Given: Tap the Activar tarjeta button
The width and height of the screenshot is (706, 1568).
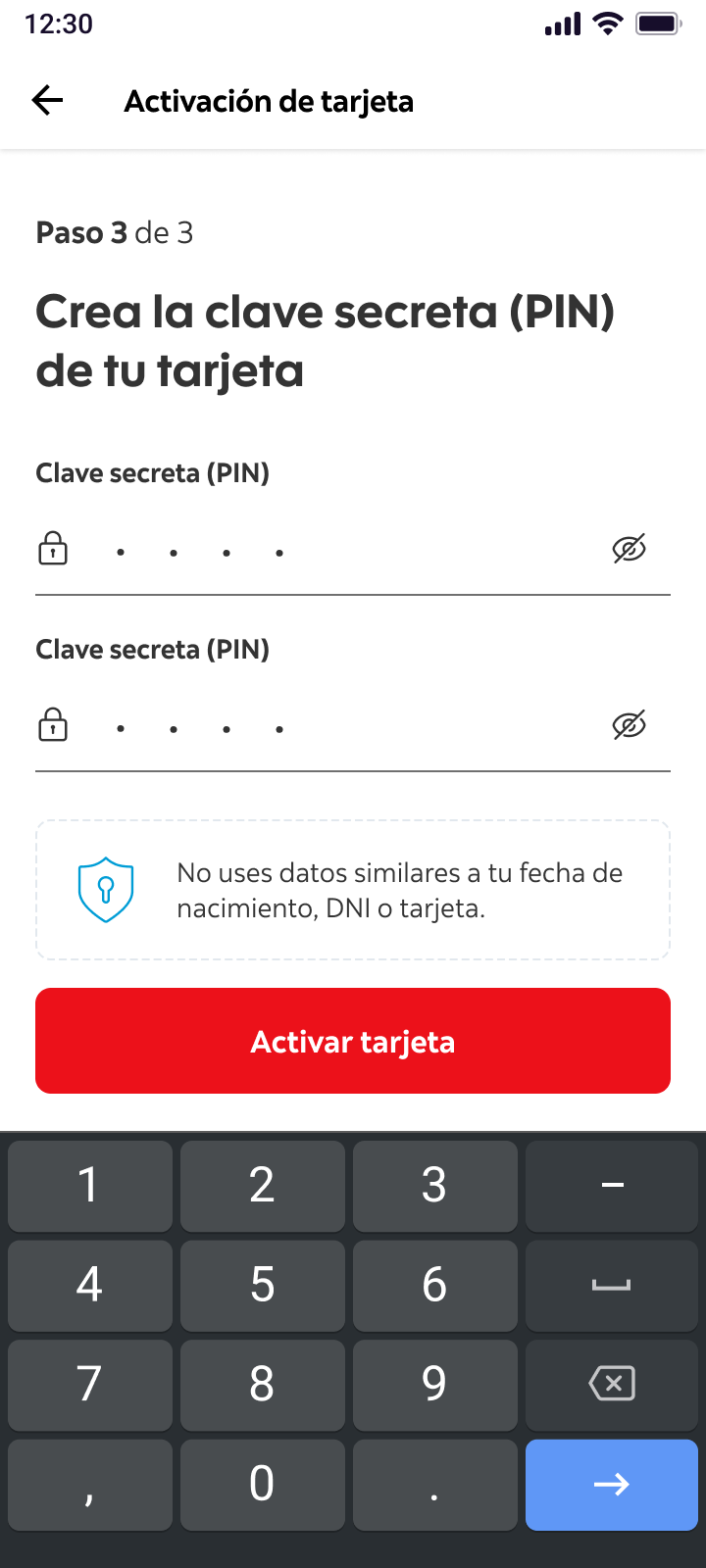Looking at the screenshot, I should (353, 1041).
